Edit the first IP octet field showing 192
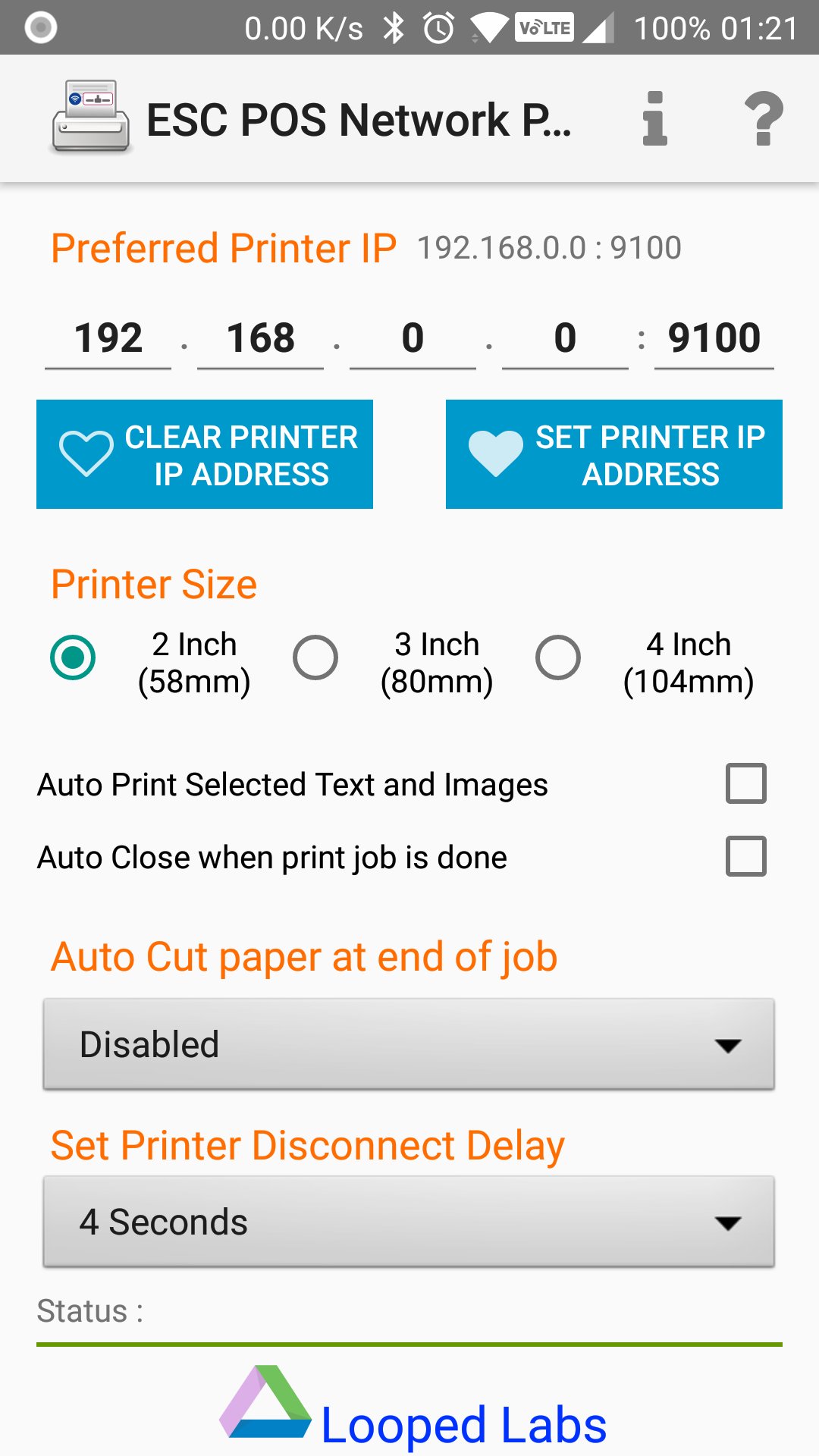Image resolution: width=819 pixels, height=1456 pixels. click(108, 338)
